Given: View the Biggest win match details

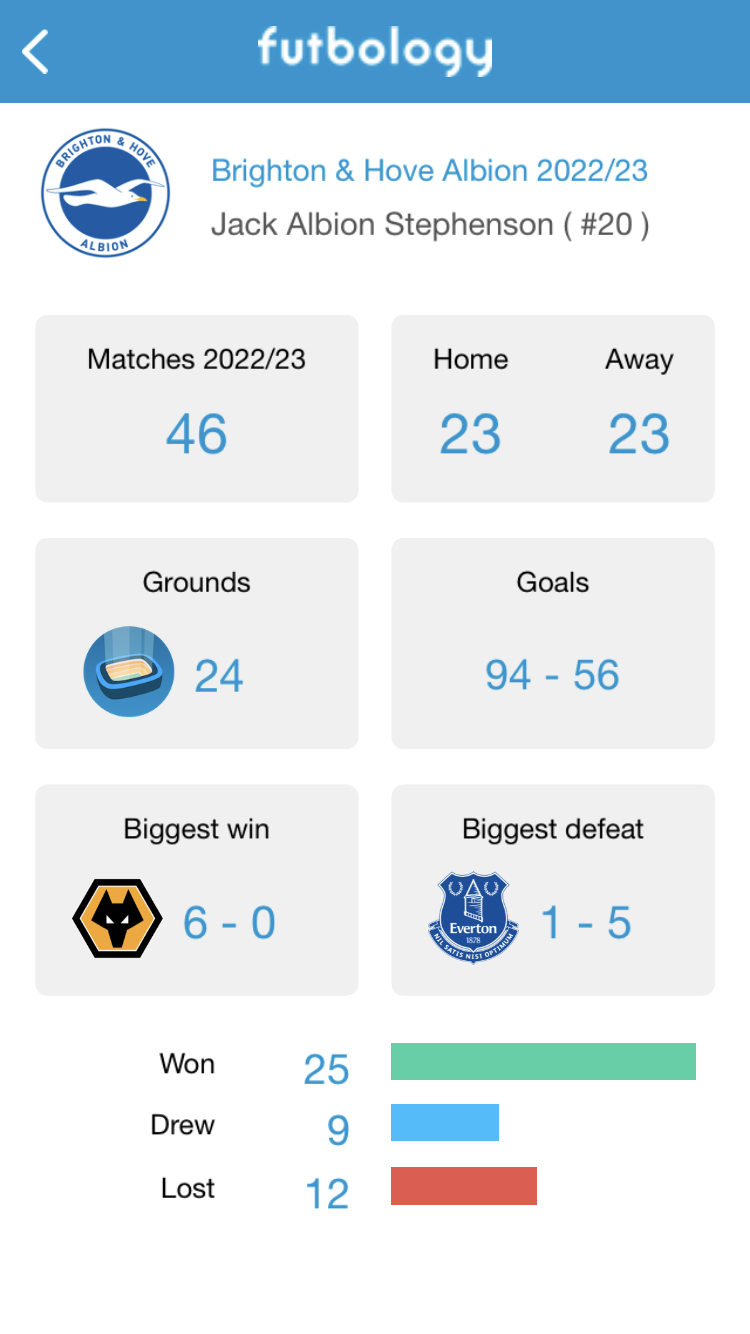Looking at the screenshot, I should click(x=197, y=890).
